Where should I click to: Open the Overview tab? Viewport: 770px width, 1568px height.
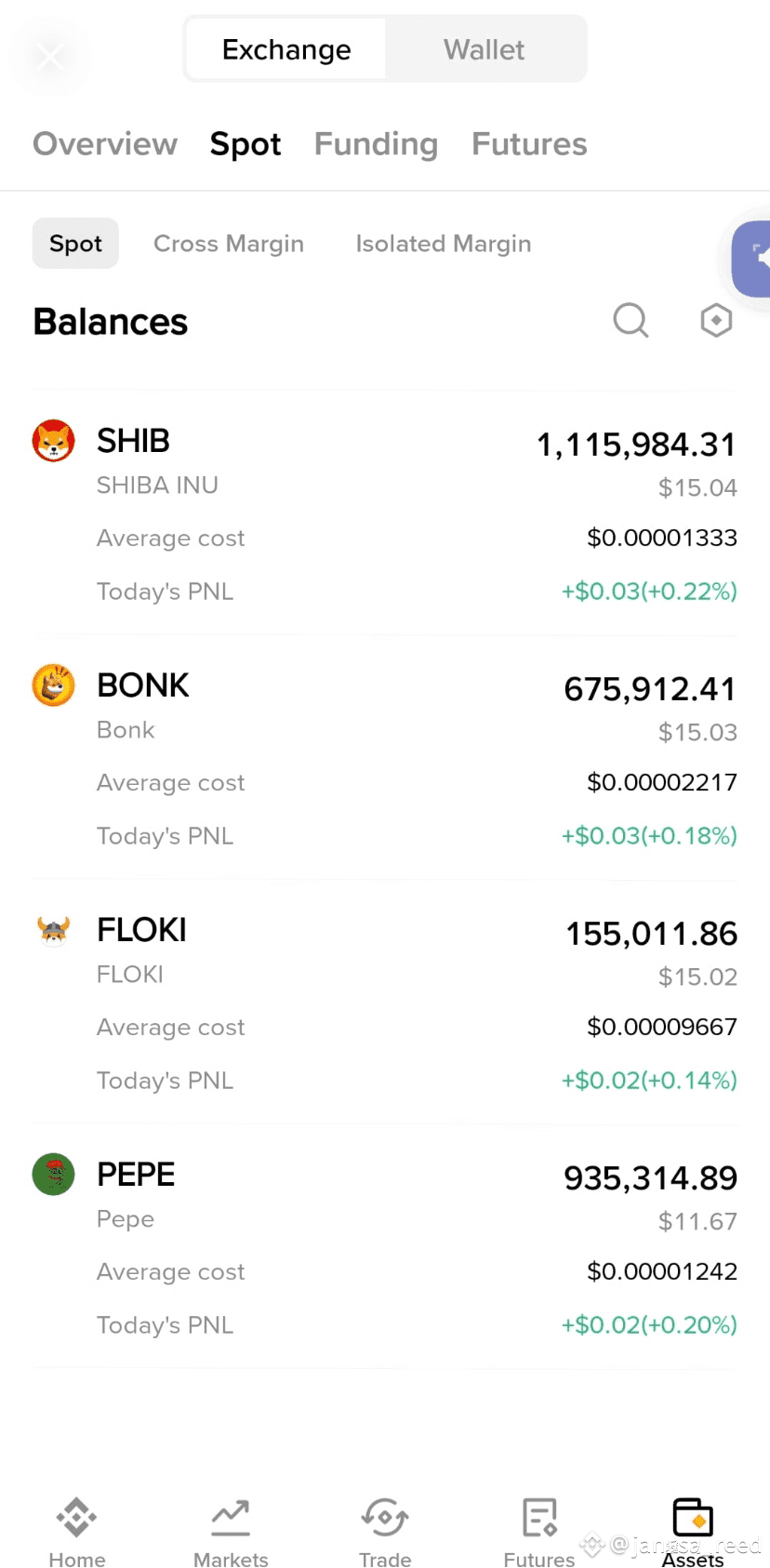point(105,144)
